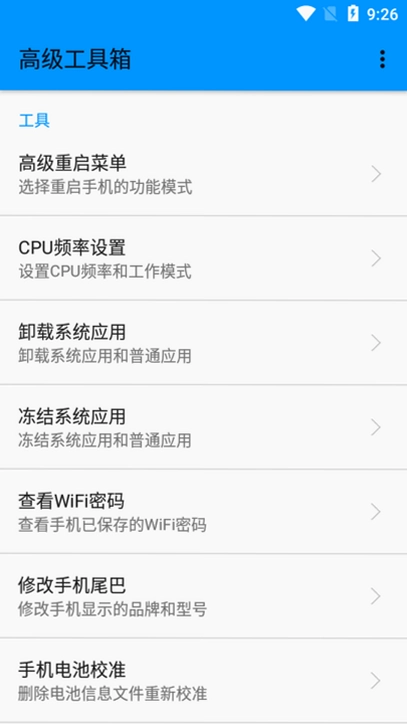Open 高级重启菜单 row

(203, 174)
